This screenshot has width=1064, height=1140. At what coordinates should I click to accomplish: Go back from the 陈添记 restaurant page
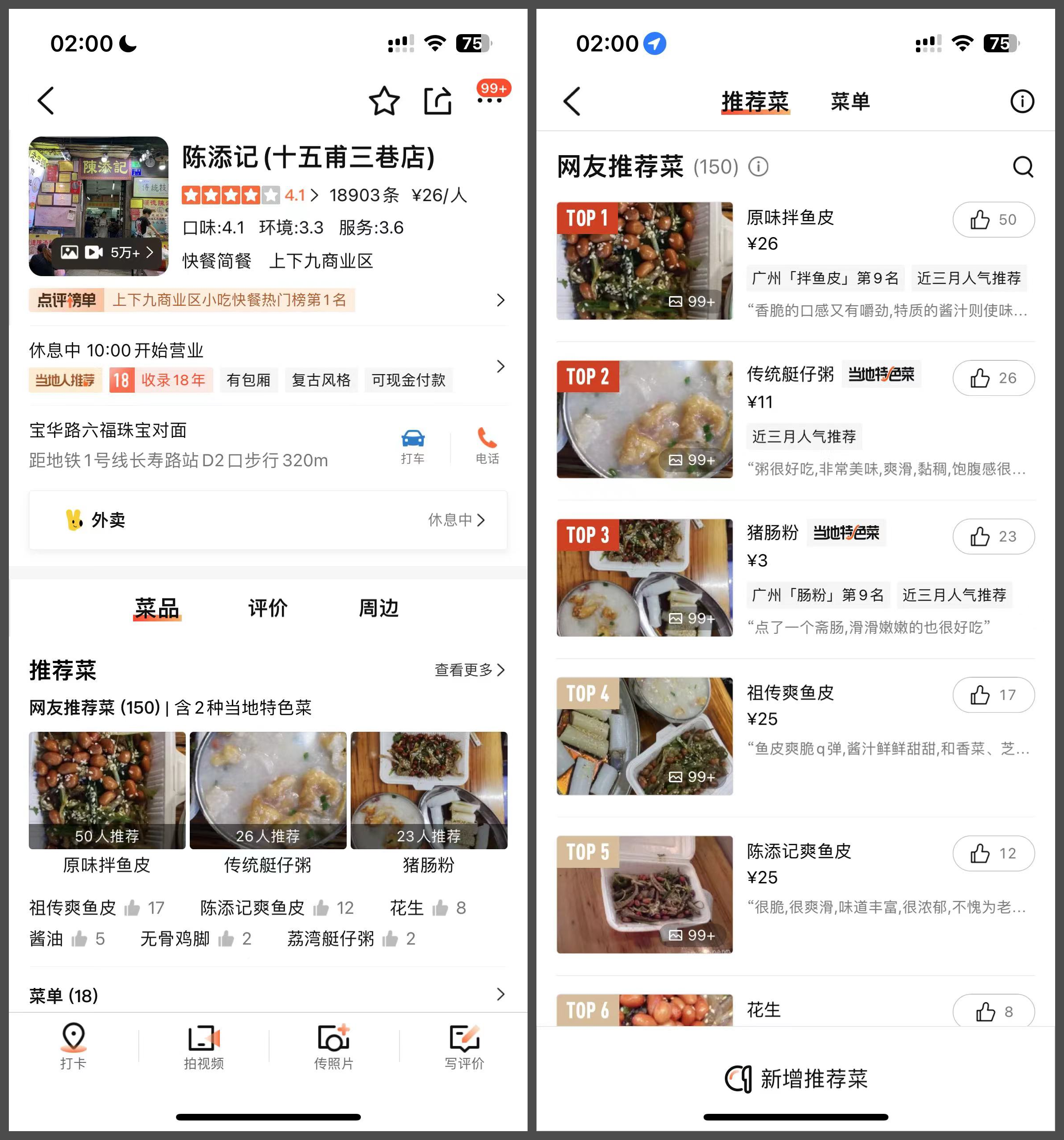point(46,101)
